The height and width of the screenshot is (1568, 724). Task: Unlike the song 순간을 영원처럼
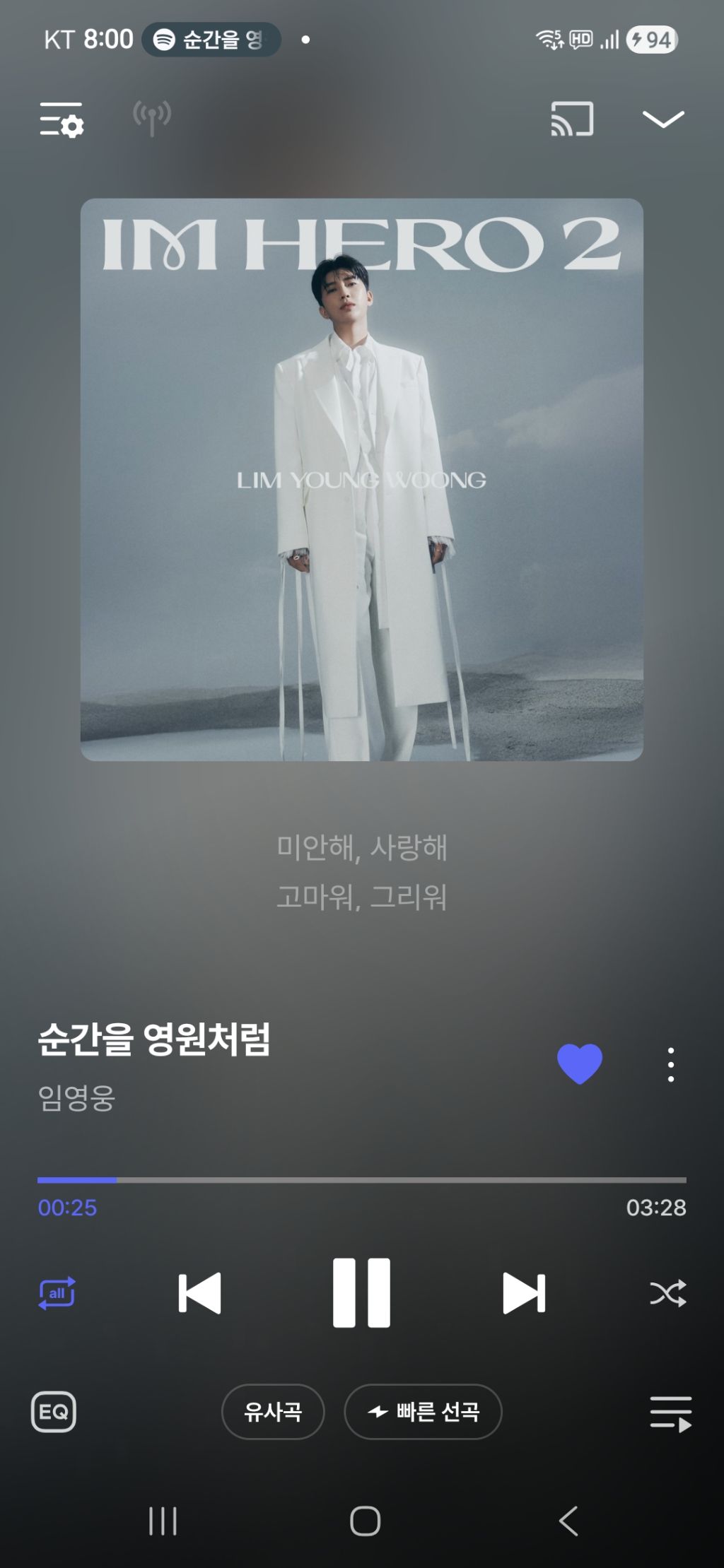point(579,1063)
